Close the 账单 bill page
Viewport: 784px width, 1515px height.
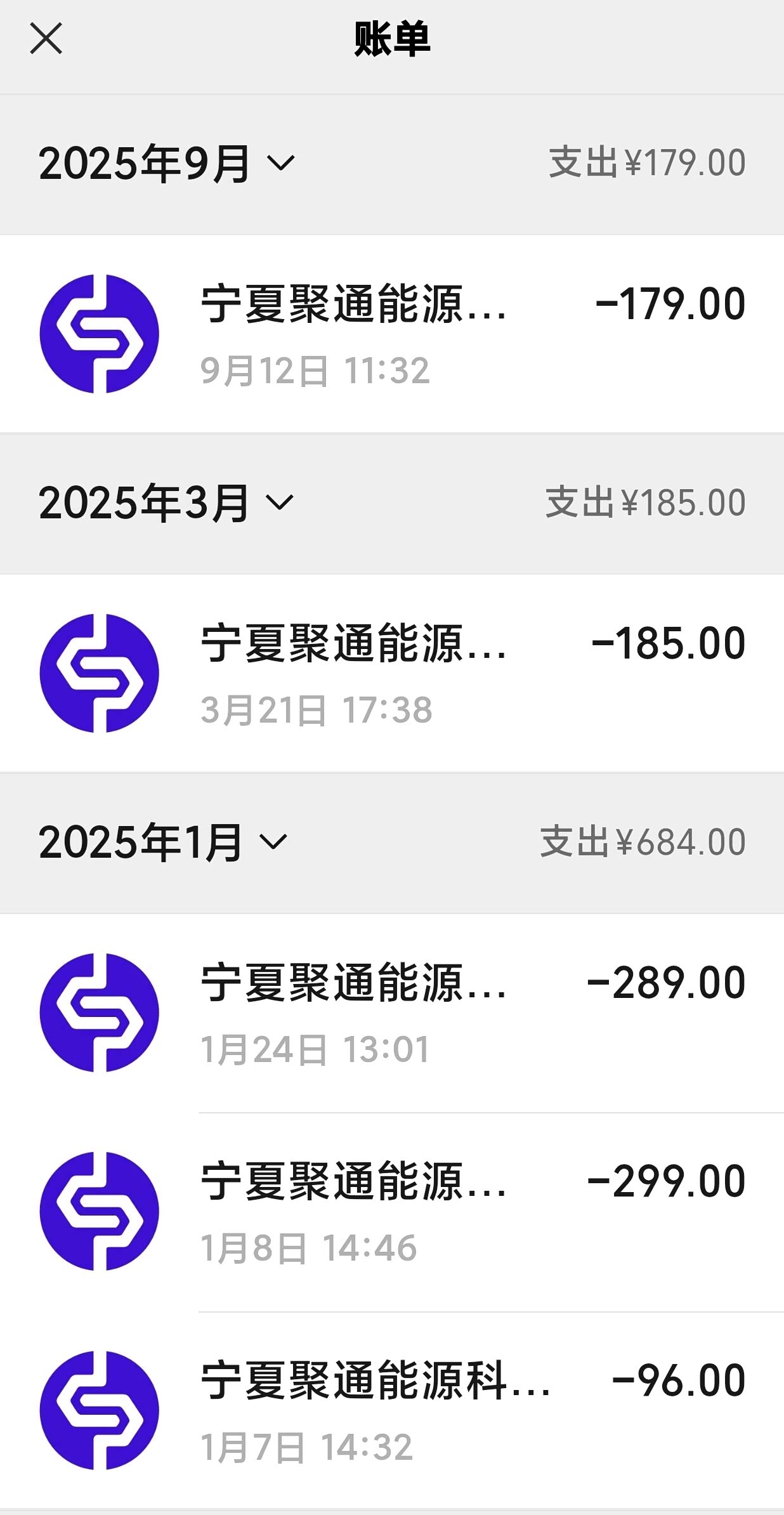click(46, 39)
